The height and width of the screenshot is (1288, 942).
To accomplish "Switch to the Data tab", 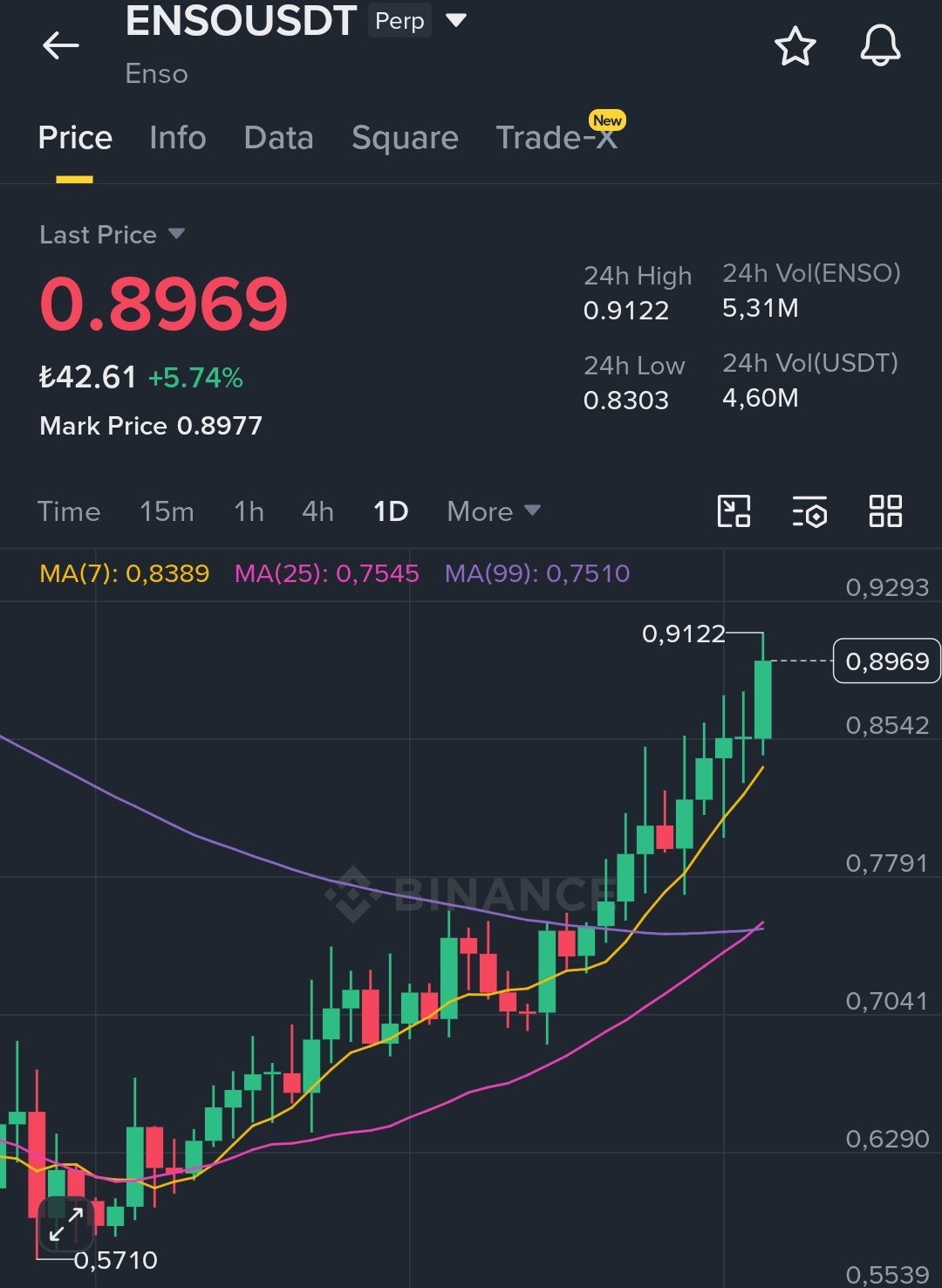I will click(x=278, y=138).
